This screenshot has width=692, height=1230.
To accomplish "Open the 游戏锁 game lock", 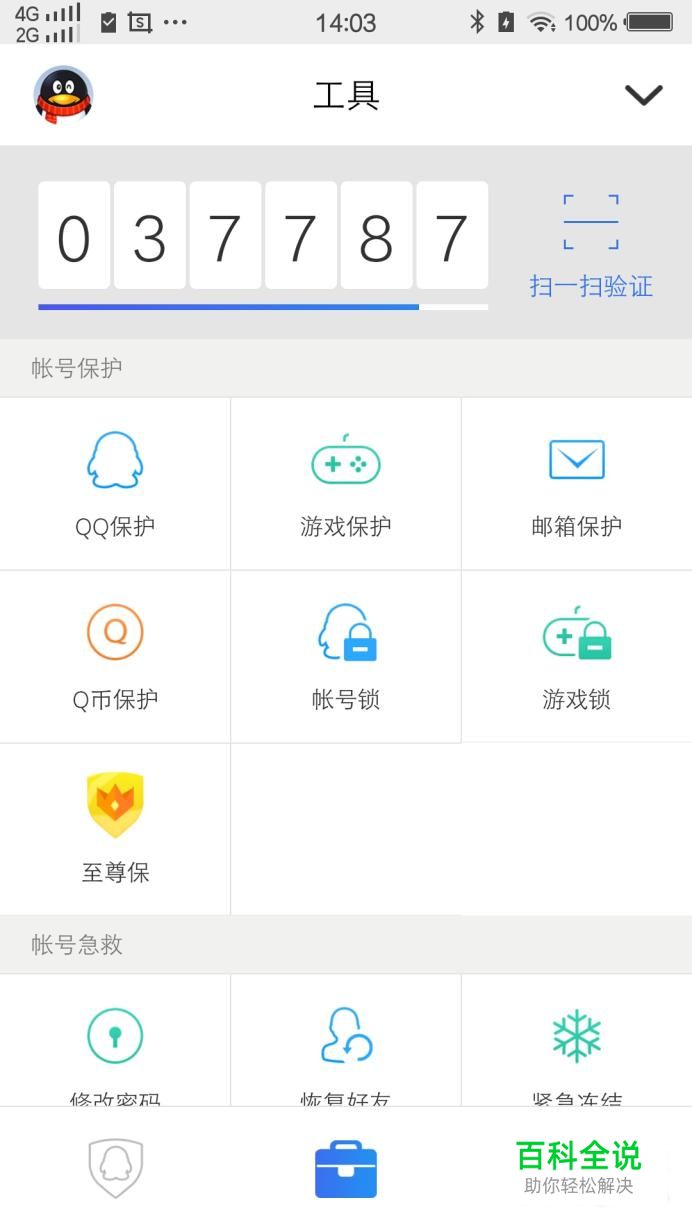I will click(x=577, y=657).
